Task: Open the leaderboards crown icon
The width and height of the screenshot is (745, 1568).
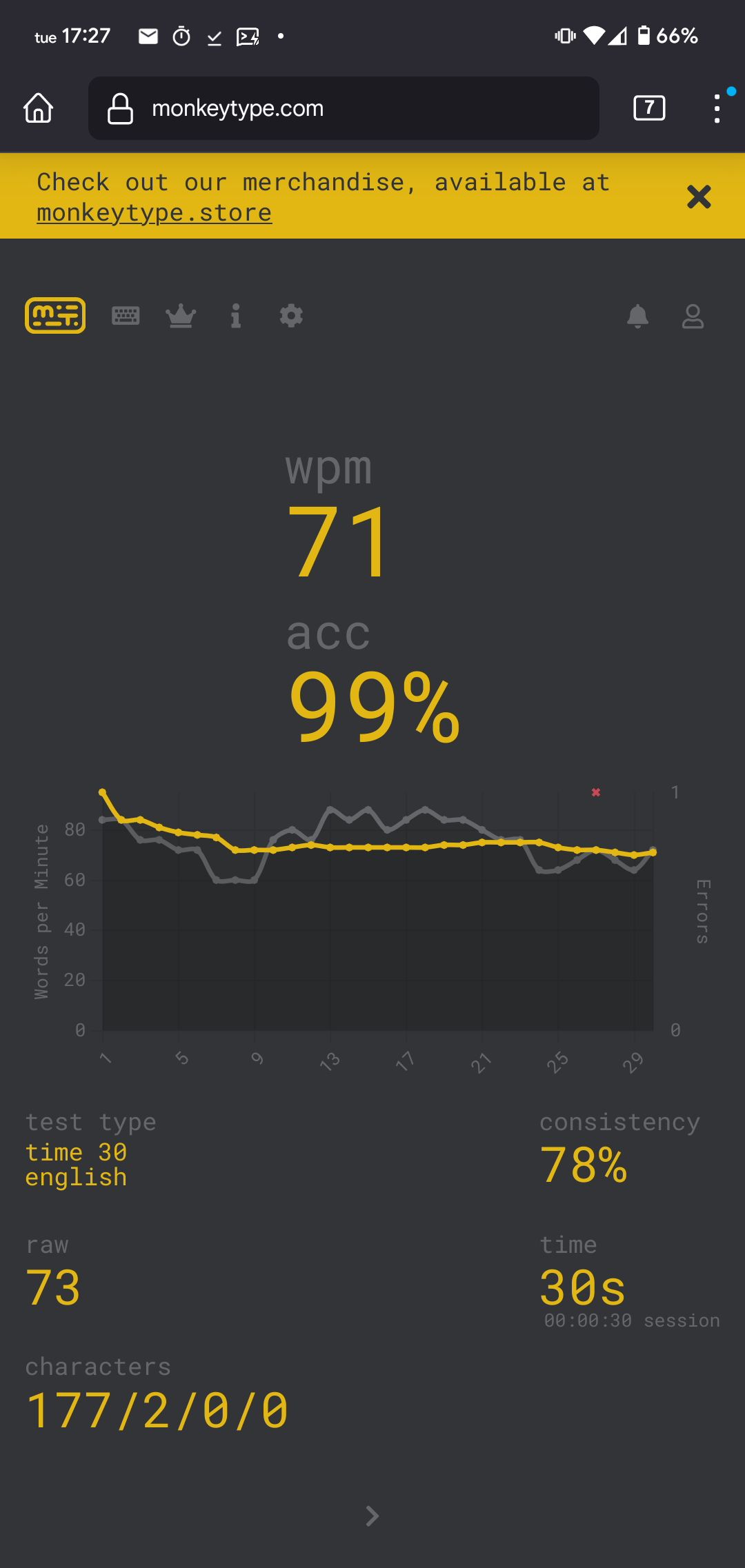Action: tap(181, 316)
